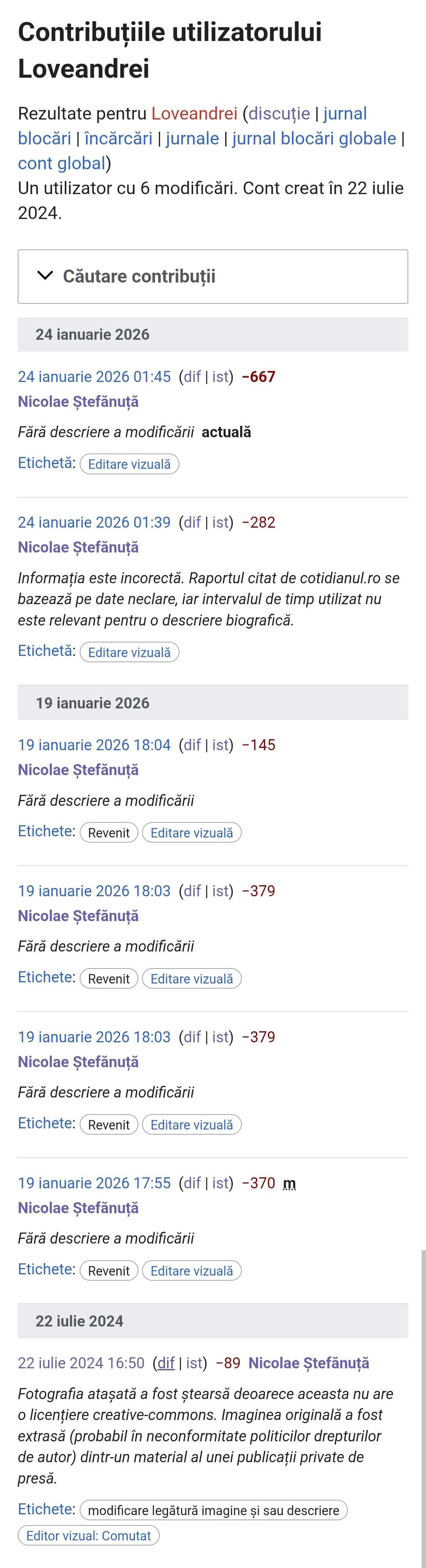Image resolution: width=426 pixels, height=1568 pixels.
Task: Open the încărcări link
Action: point(118,139)
